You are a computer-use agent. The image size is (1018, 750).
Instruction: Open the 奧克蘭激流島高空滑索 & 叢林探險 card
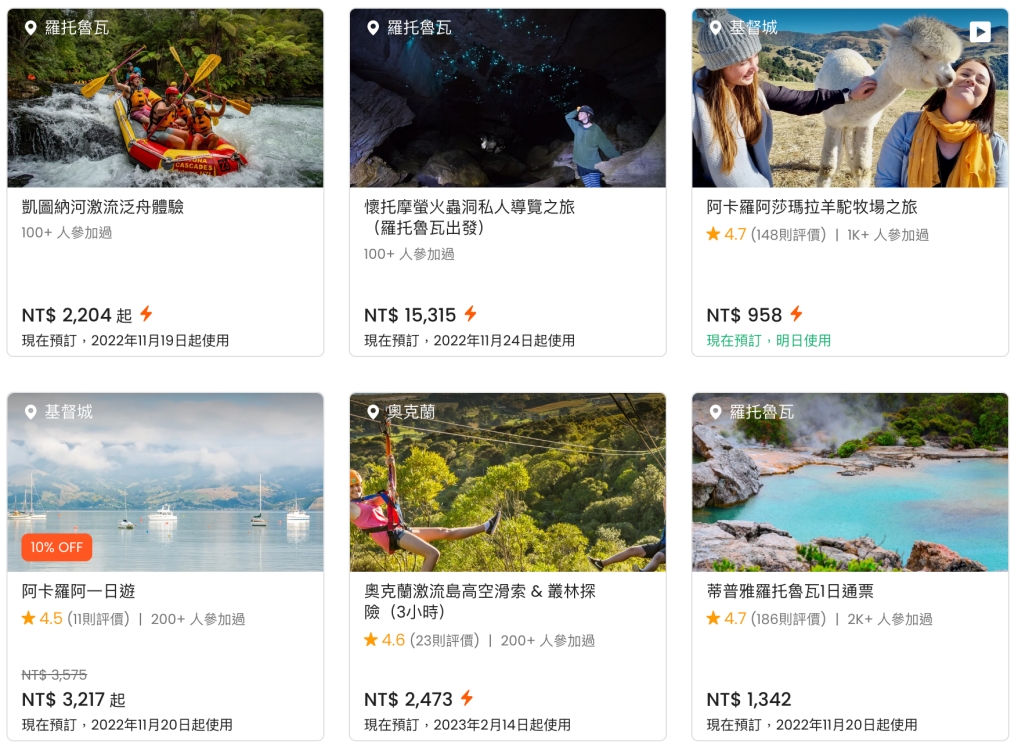(x=479, y=591)
